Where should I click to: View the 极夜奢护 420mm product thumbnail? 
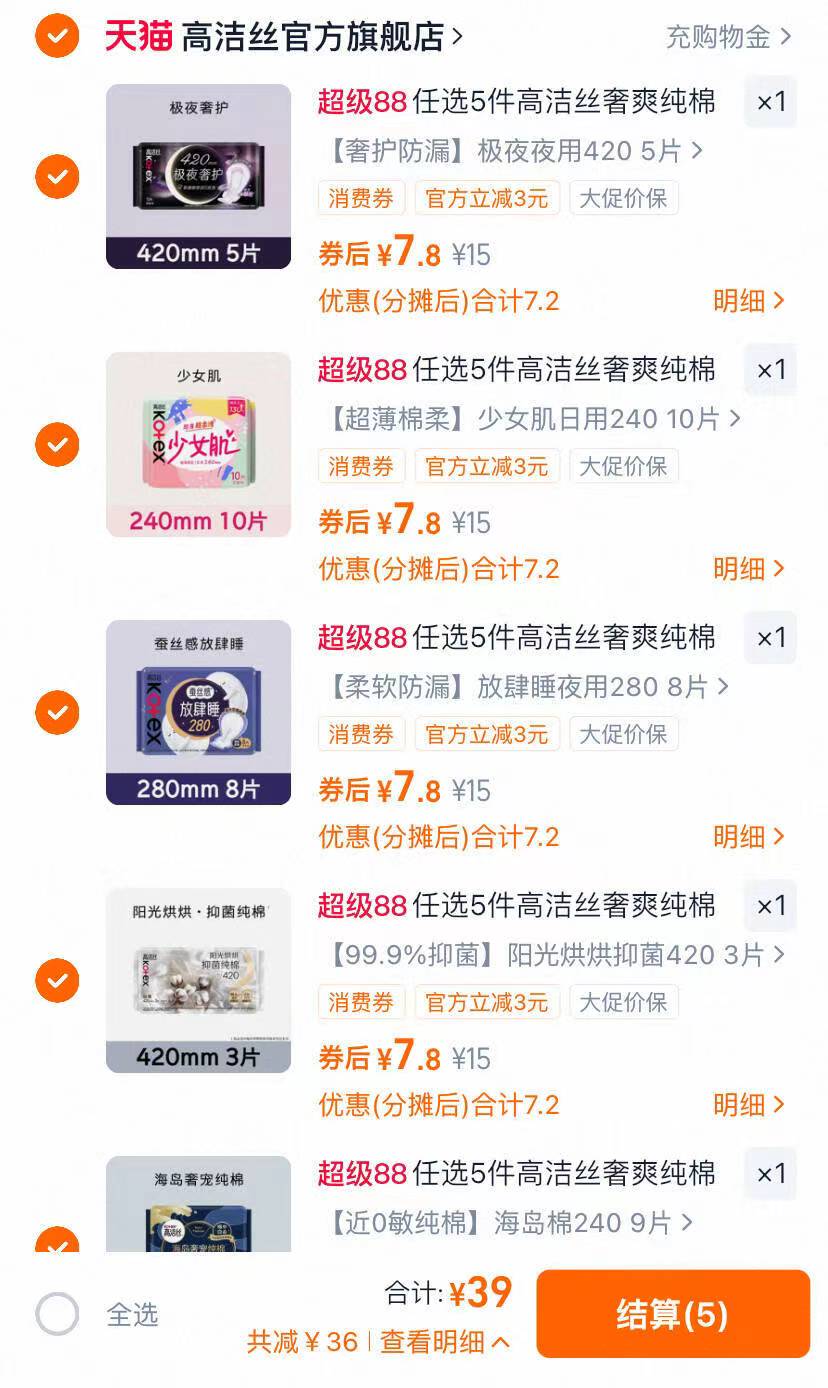[x=198, y=174]
